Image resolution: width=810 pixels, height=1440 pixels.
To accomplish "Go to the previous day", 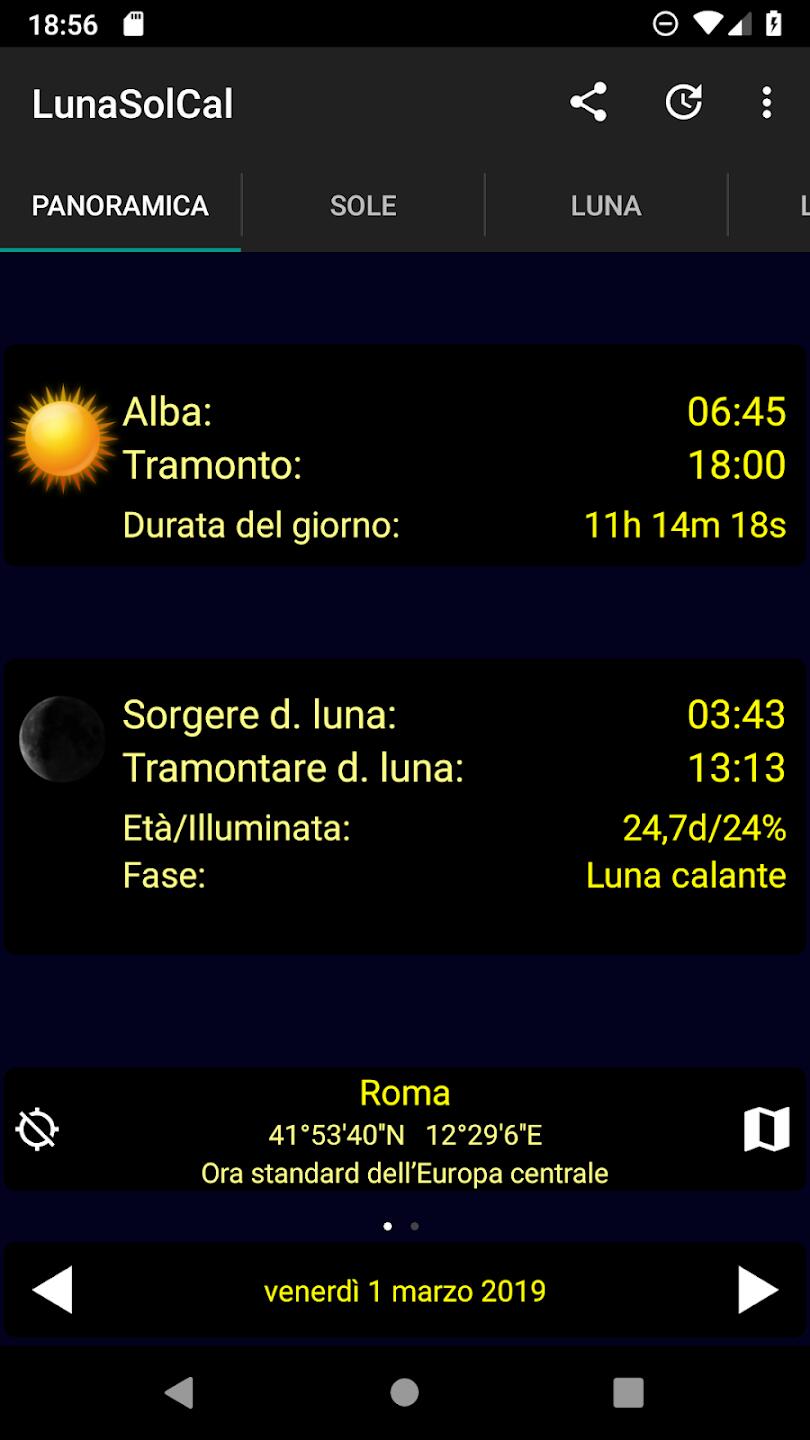I will [x=52, y=1291].
